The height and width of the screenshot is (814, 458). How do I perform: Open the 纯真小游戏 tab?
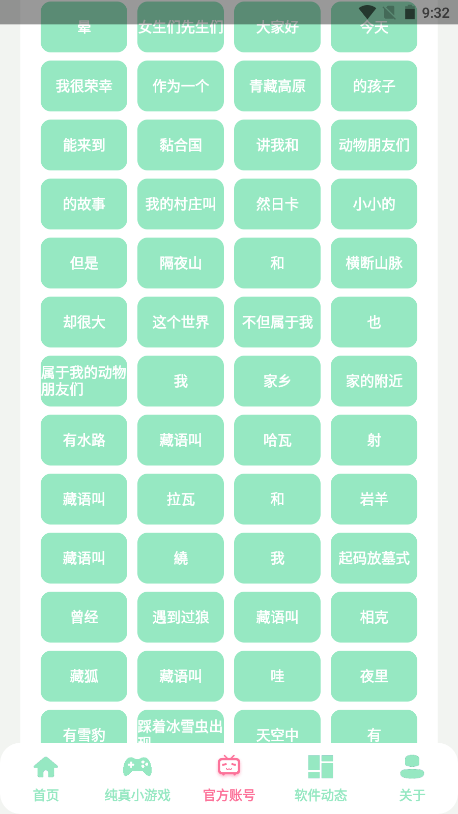coord(138,778)
